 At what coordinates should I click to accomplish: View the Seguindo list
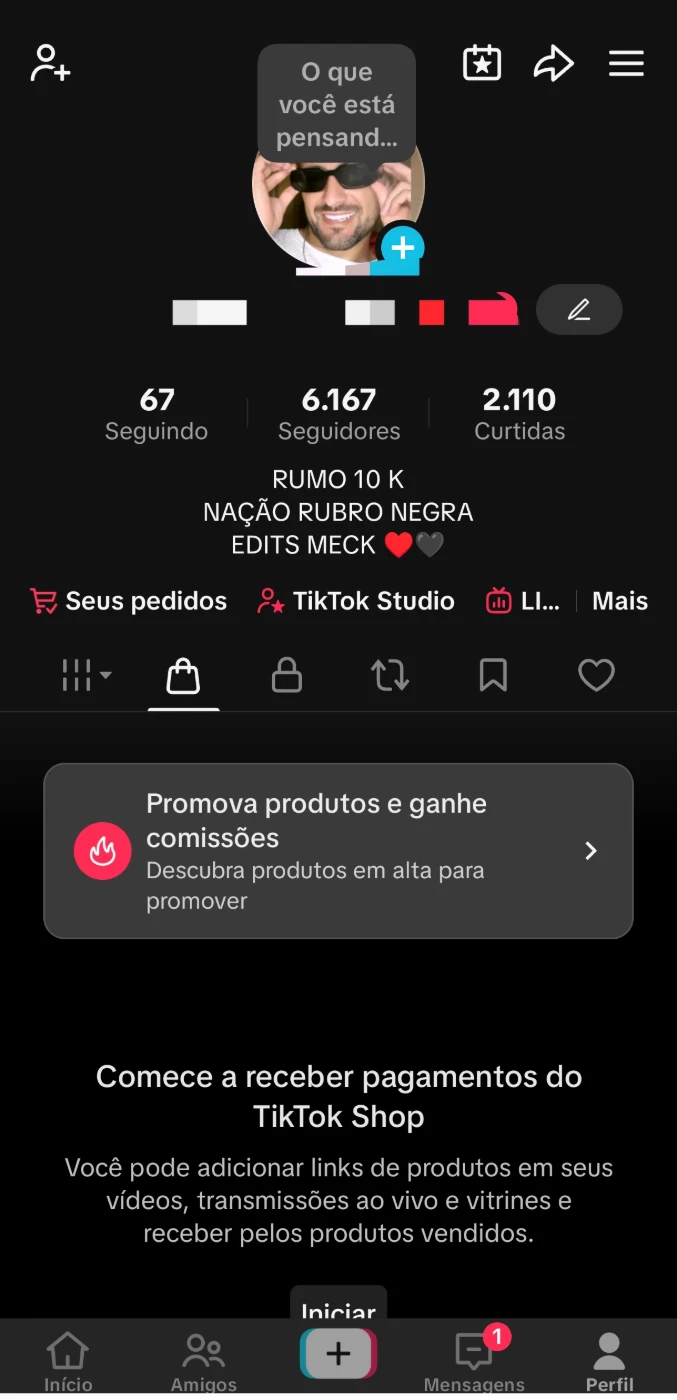(x=157, y=414)
